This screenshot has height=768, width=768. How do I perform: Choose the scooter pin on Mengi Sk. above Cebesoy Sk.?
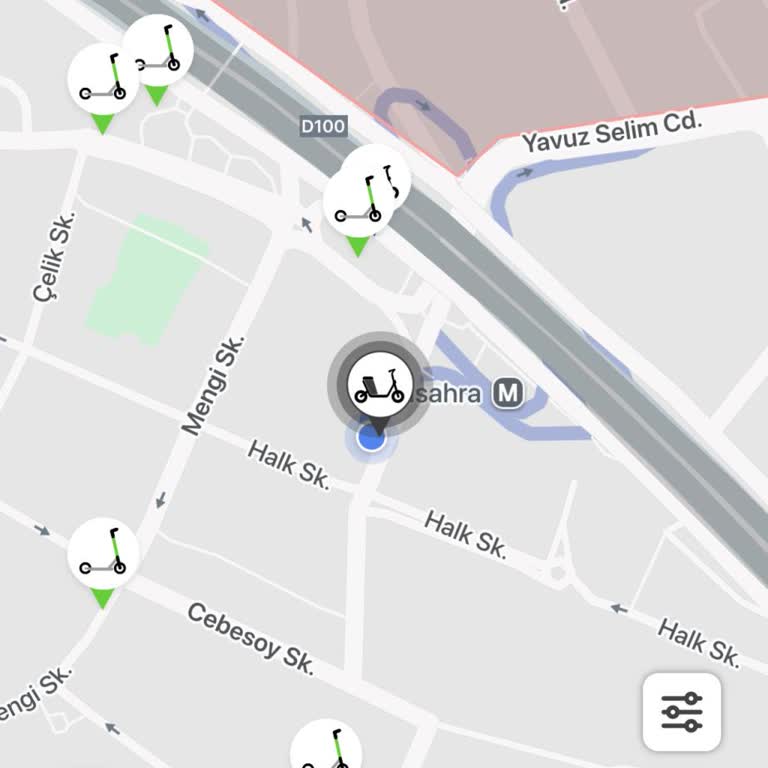click(x=103, y=553)
